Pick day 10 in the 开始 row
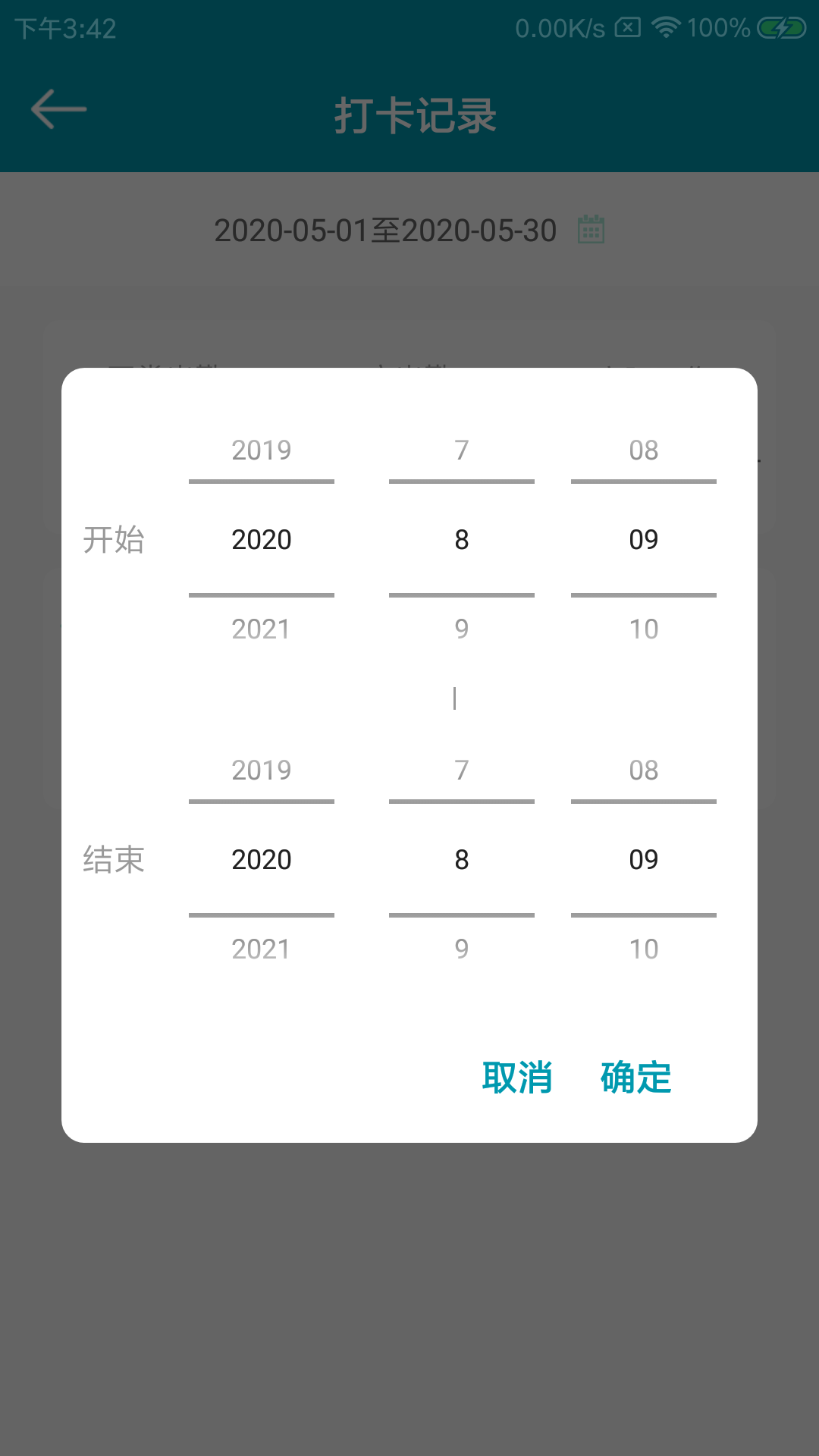This screenshot has height=1456, width=819. coord(644,629)
